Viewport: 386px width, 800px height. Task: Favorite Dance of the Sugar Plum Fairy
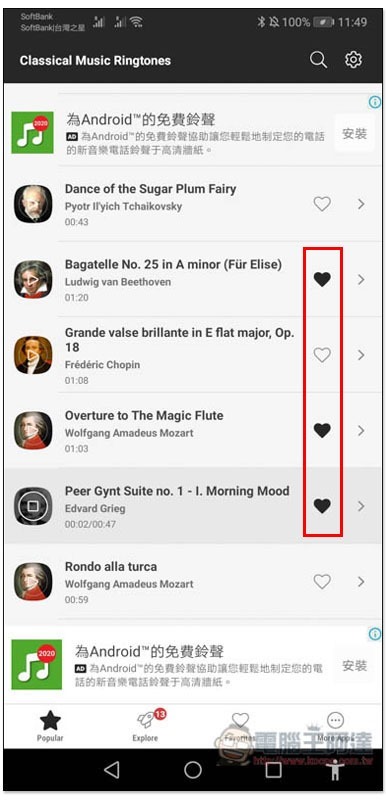click(322, 204)
